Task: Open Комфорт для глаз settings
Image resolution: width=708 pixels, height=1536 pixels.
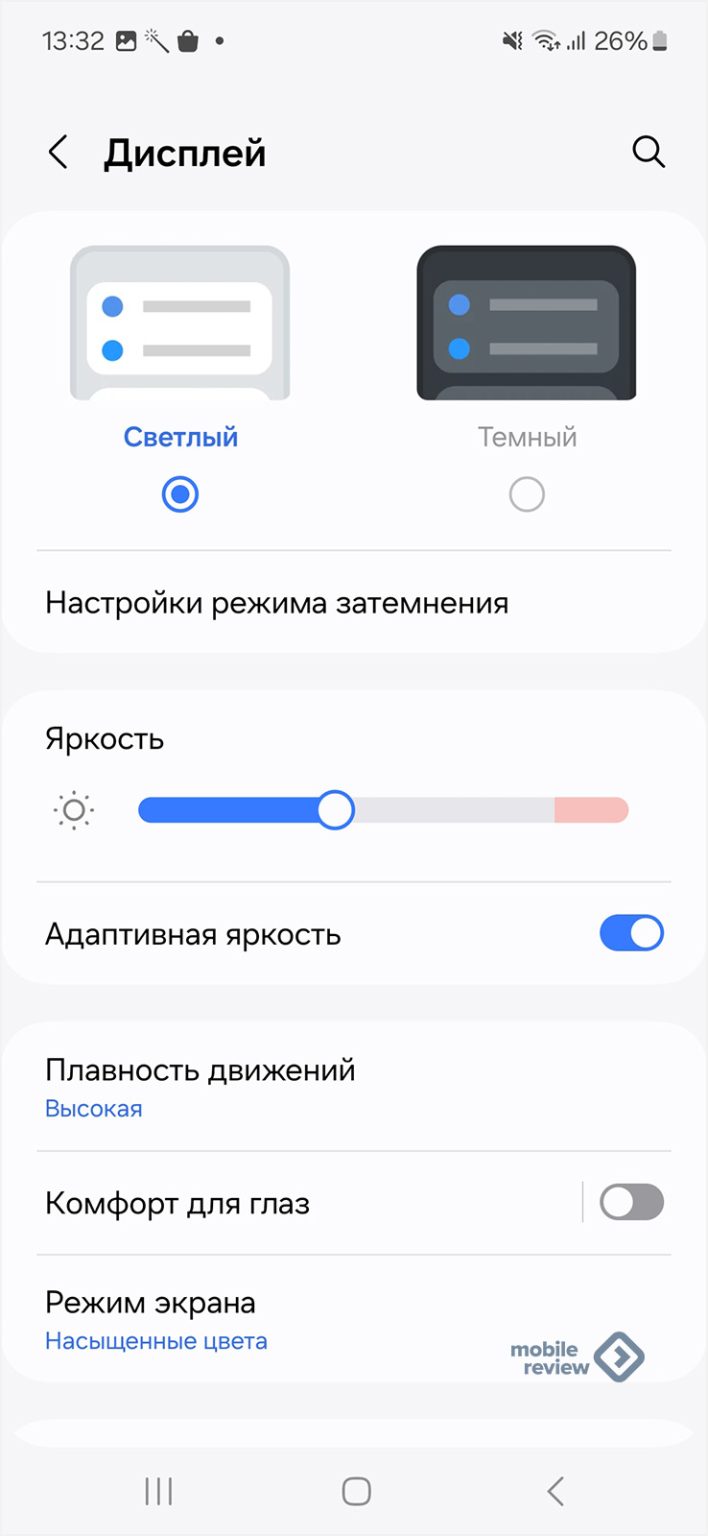Action: point(178,1203)
